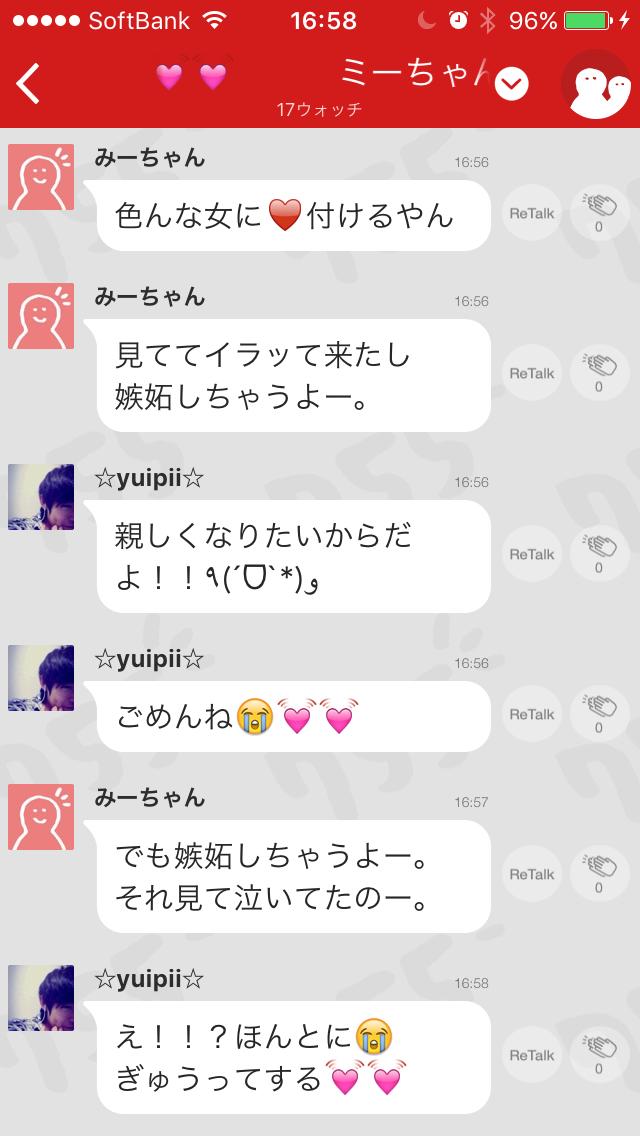This screenshot has width=640, height=1136.
Task: Open ☆yuipii☆'s avatar beside the ごめんね message
Action: [41, 678]
